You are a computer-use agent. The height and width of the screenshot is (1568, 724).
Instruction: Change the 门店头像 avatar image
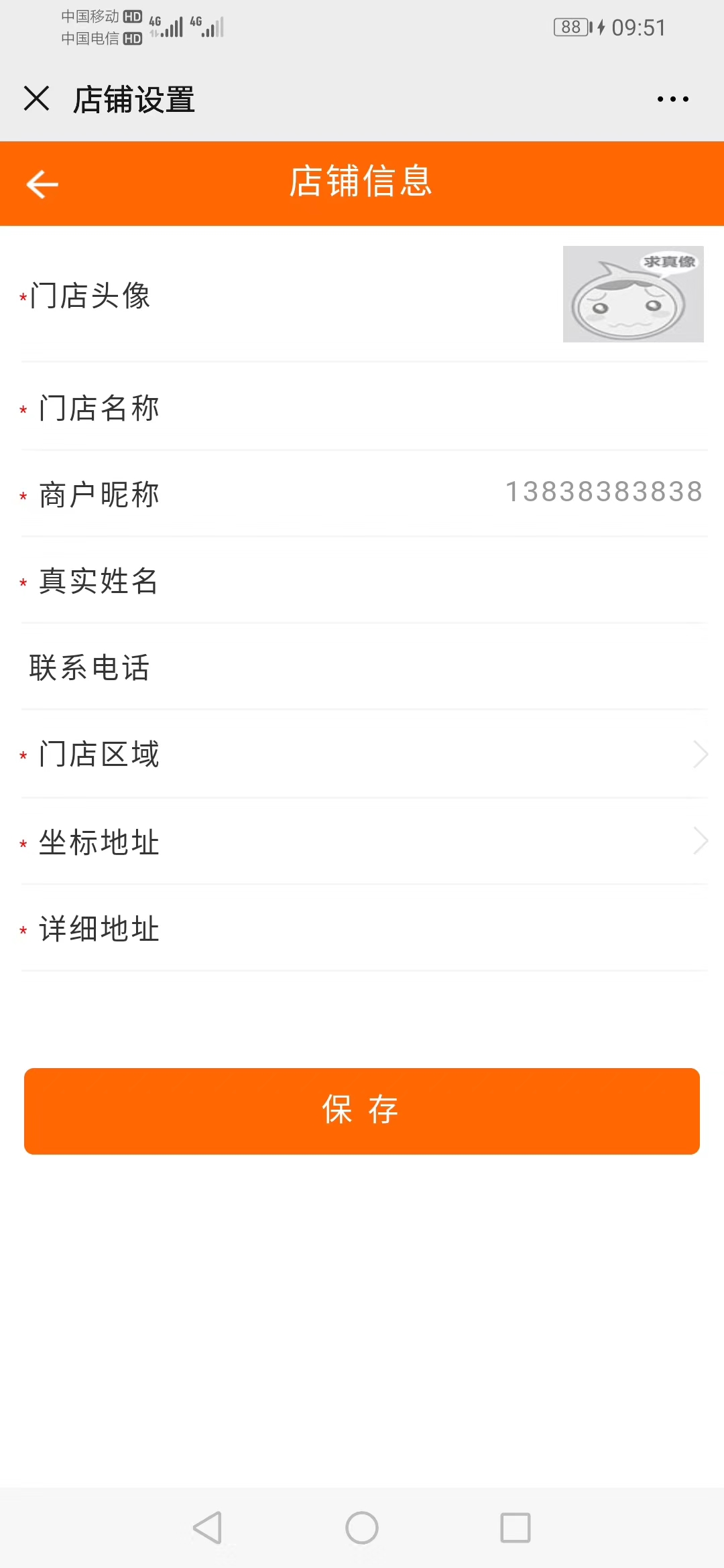[633, 294]
